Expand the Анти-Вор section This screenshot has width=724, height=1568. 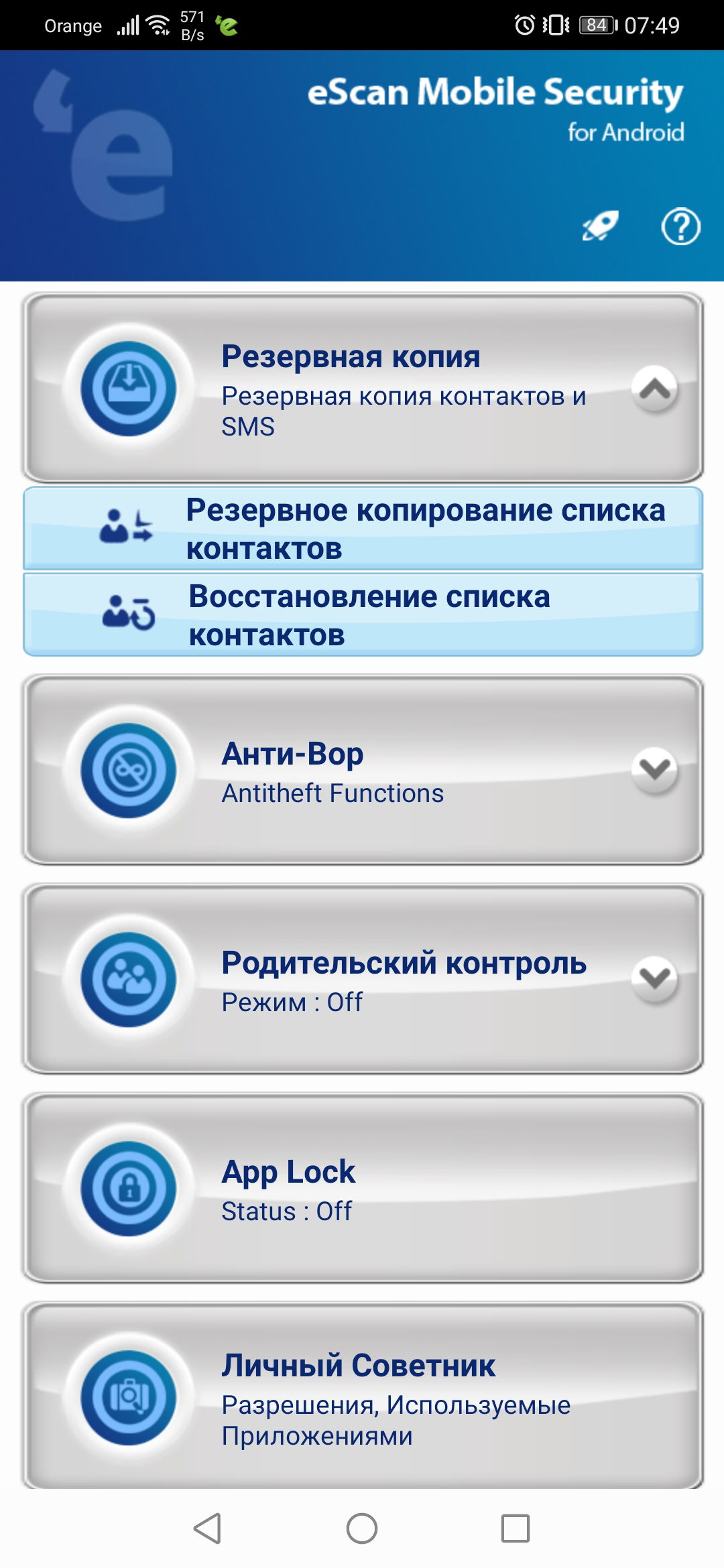[x=654, y=770]
